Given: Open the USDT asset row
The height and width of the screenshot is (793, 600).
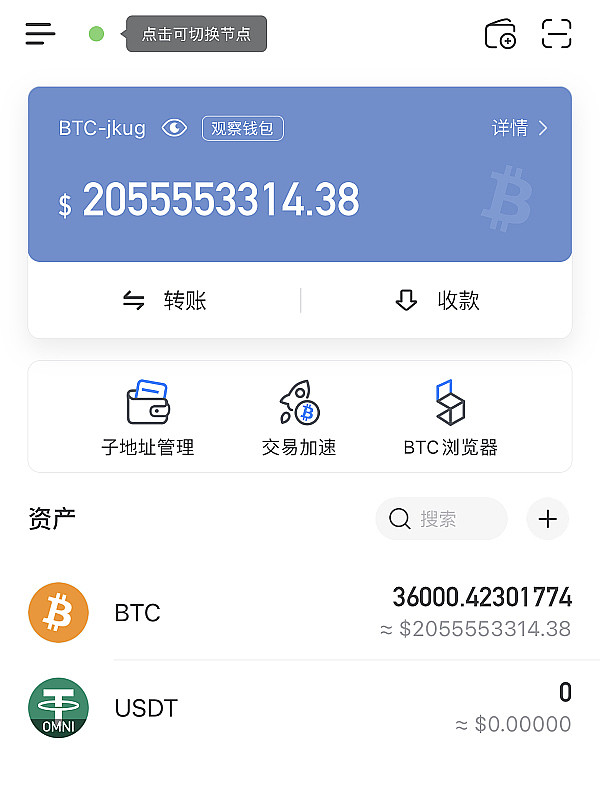Looking at the screenshot, I should tap(300, 708).
